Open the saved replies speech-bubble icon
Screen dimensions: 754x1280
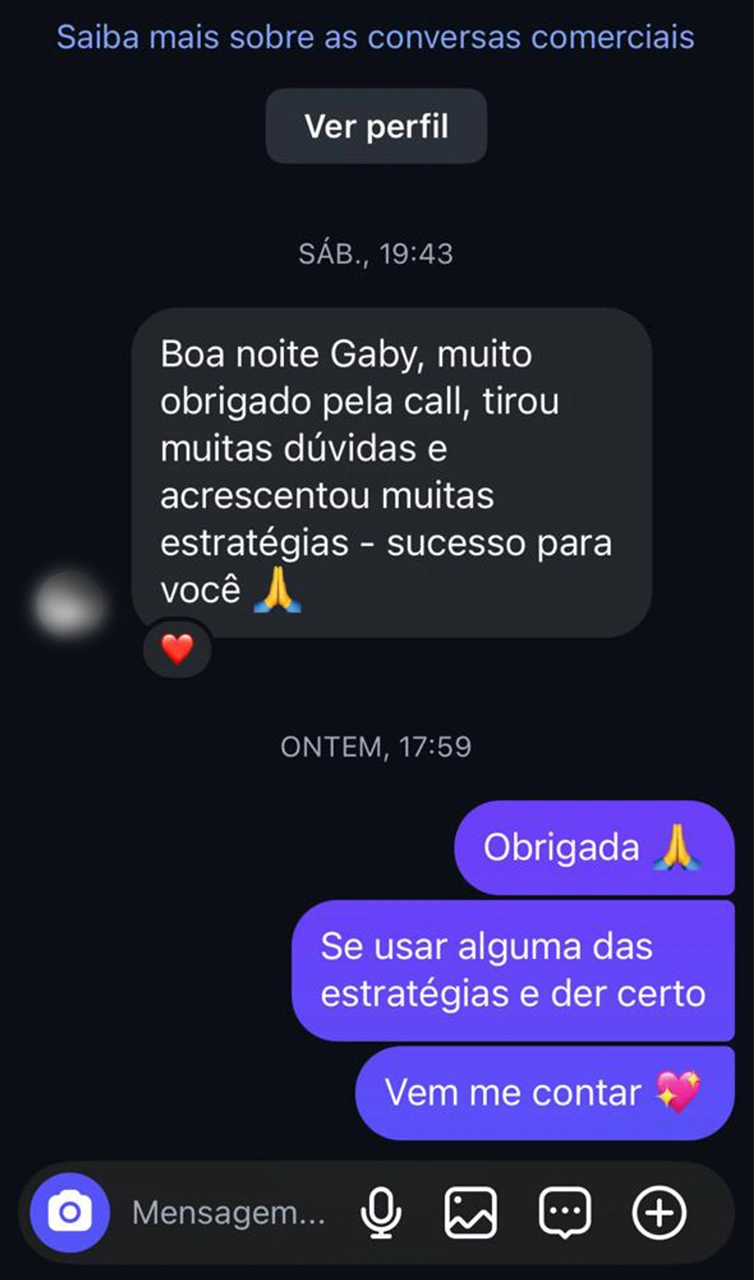point(565,1214)
